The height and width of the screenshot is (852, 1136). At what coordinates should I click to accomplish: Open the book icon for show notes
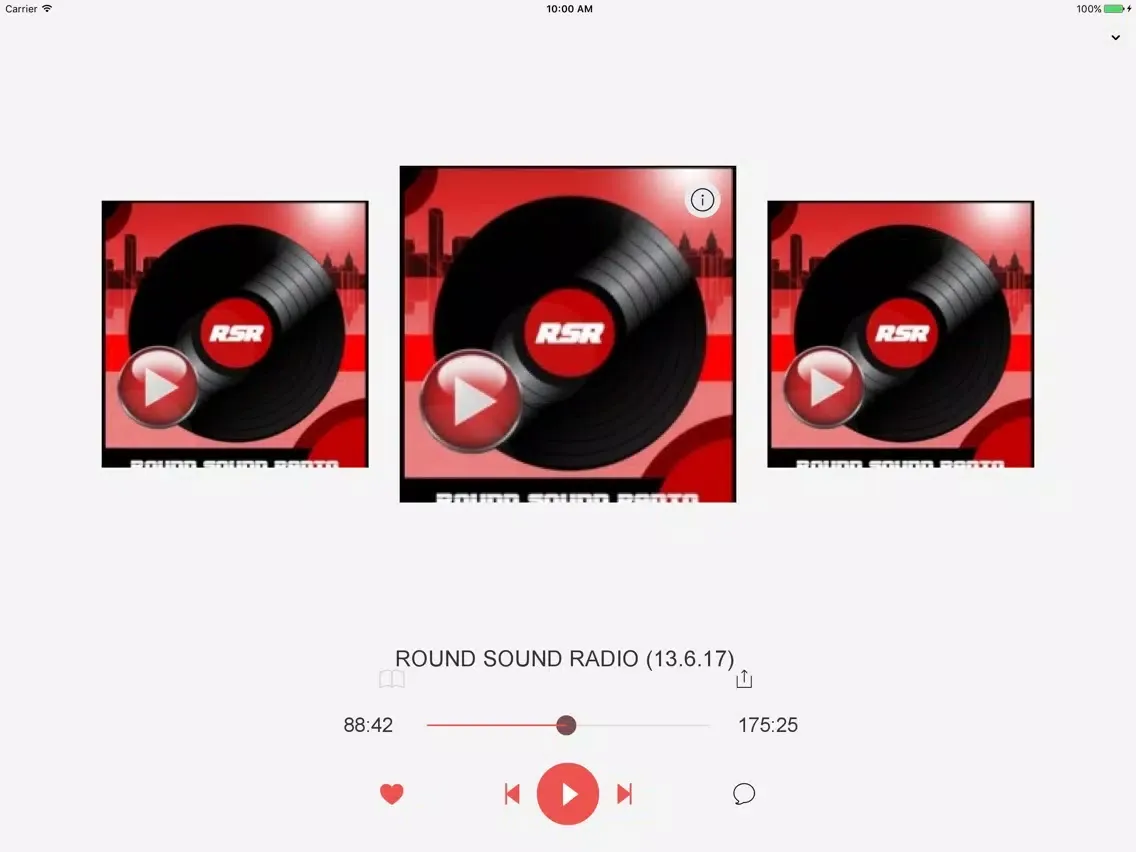(x=392, y=680)
